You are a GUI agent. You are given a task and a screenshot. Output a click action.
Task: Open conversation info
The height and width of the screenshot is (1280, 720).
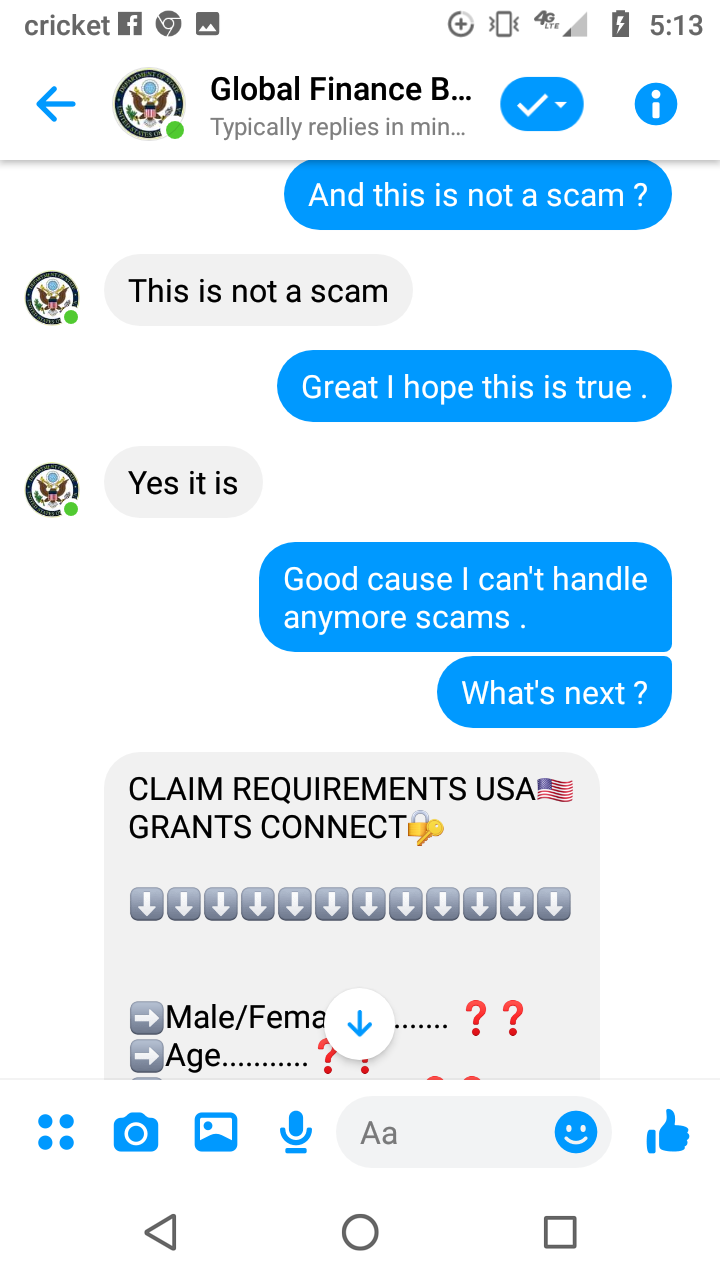point(656,104)
